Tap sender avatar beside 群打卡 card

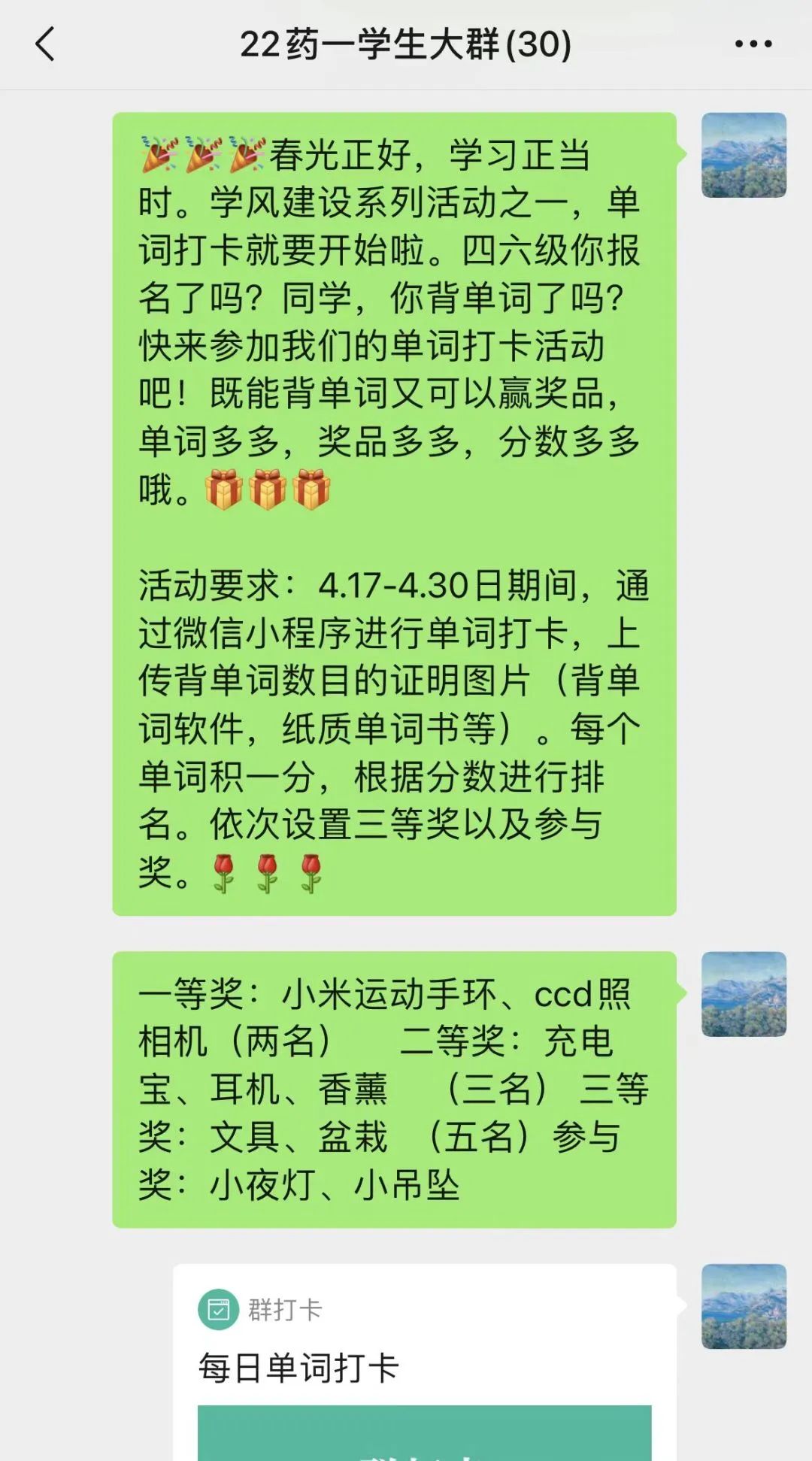click(744, 1306)
